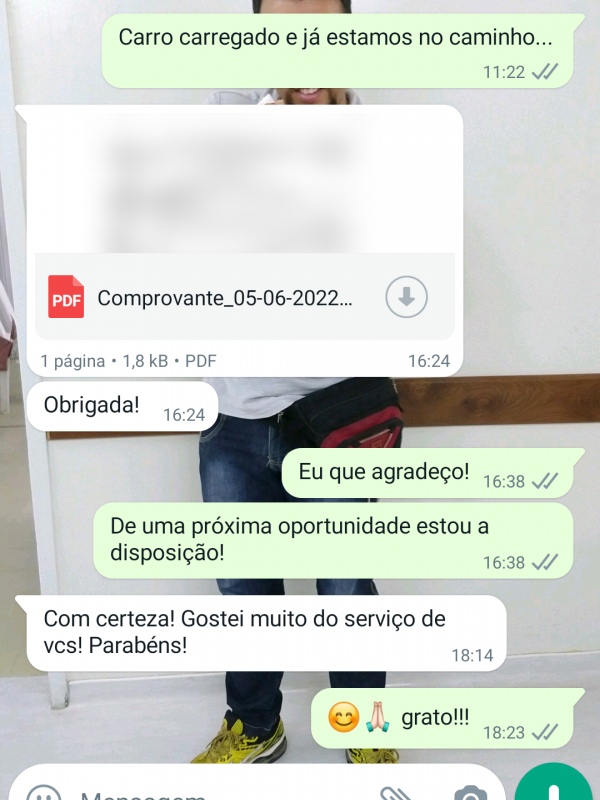Open the camera from message bar
The width and height of the screenshot is (600, 800).
469,794
